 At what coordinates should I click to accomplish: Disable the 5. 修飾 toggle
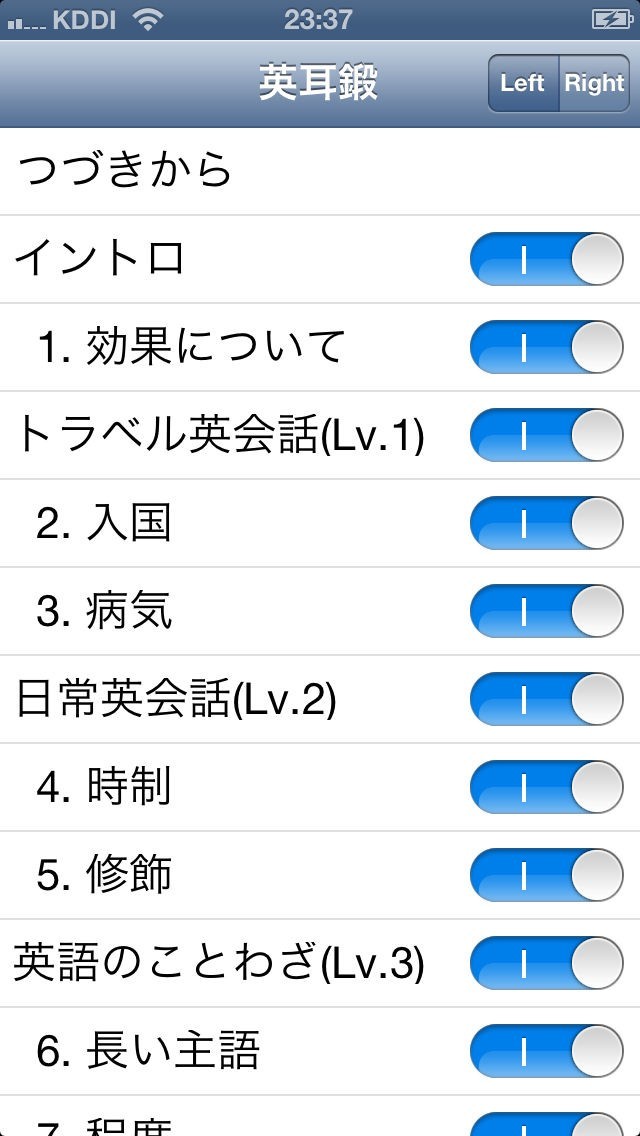pyautogui.click(x=546, y=875)
